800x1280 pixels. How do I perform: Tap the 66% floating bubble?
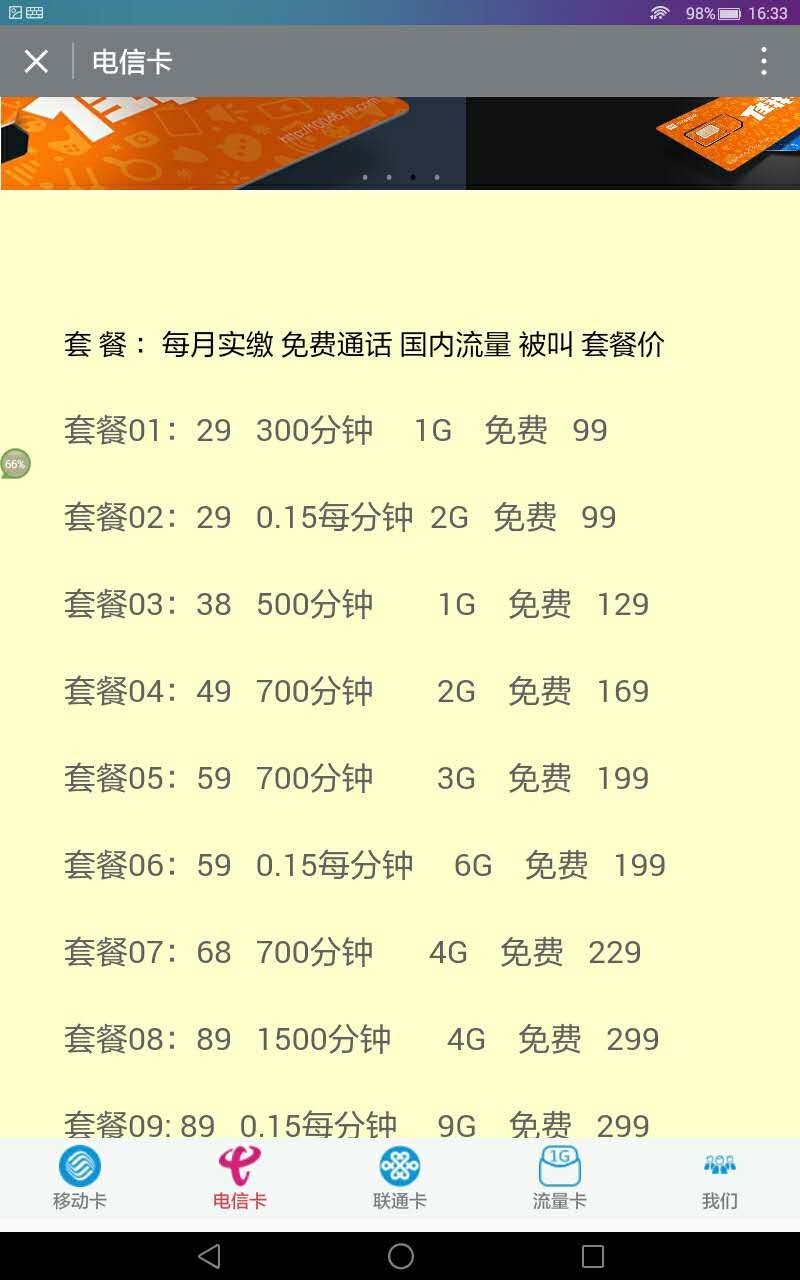(15, 464)
